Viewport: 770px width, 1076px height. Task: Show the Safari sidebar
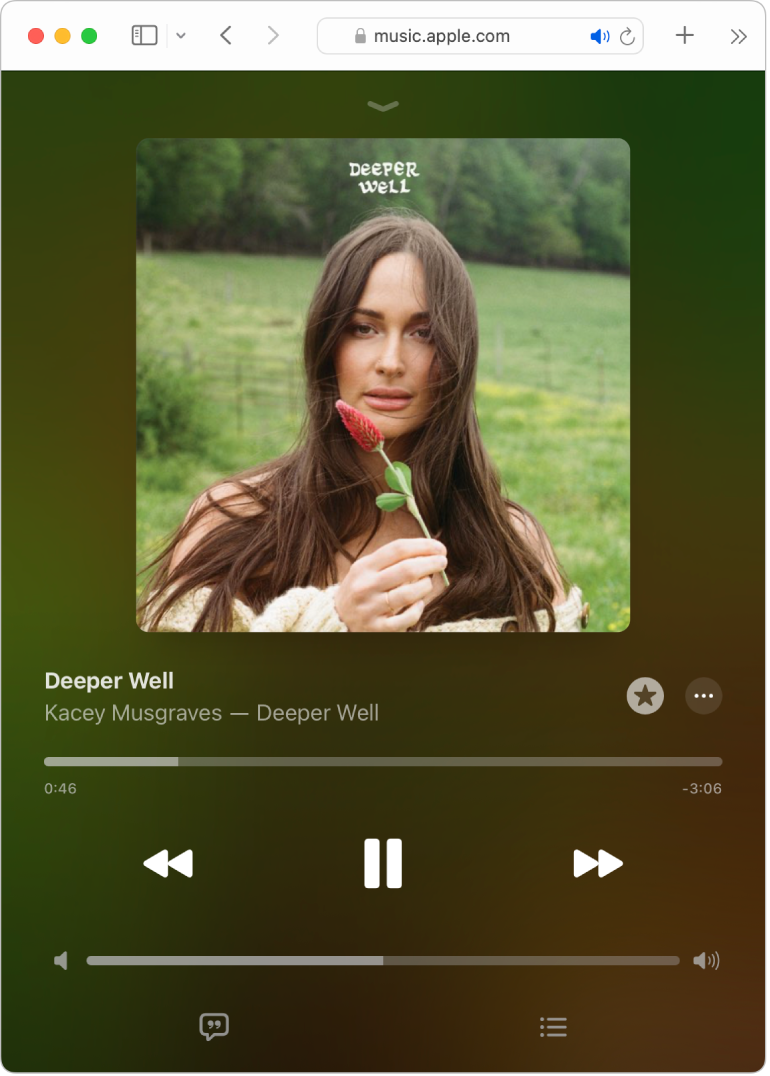[x=144, y=36]
